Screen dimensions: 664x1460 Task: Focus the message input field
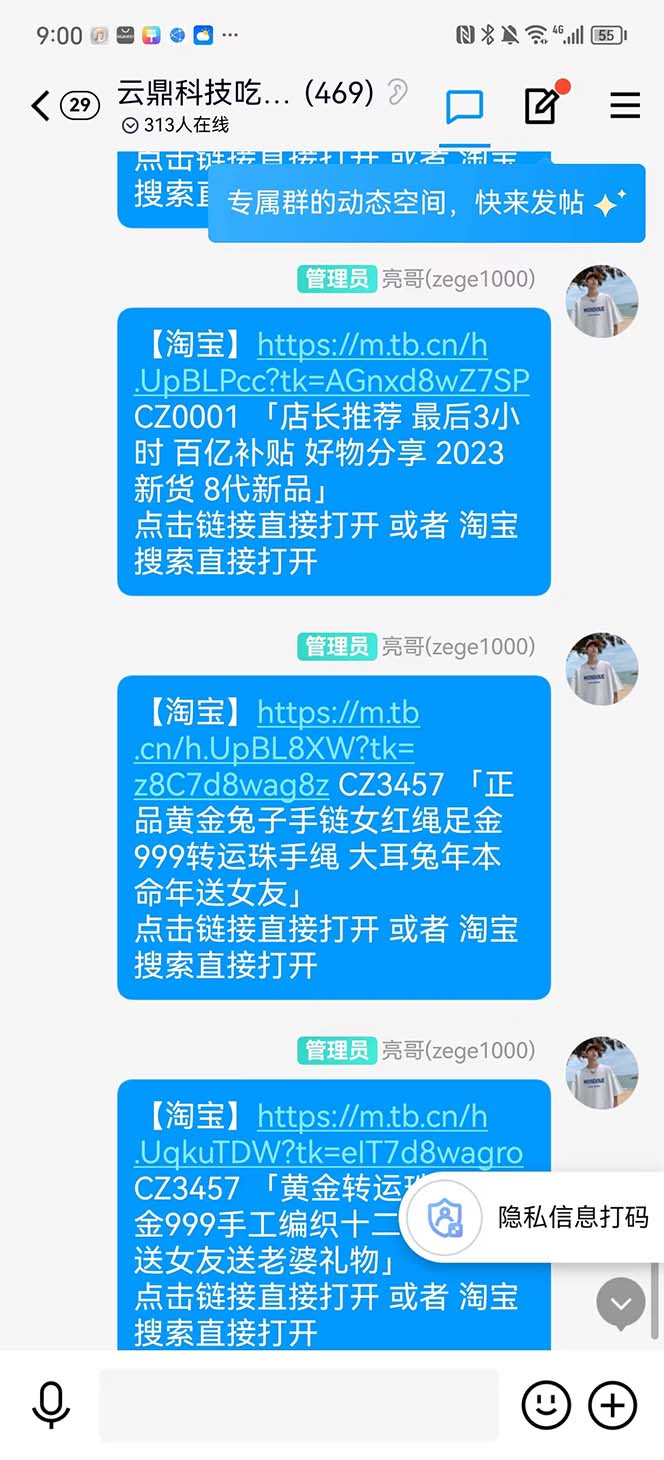coord(298,1405)
